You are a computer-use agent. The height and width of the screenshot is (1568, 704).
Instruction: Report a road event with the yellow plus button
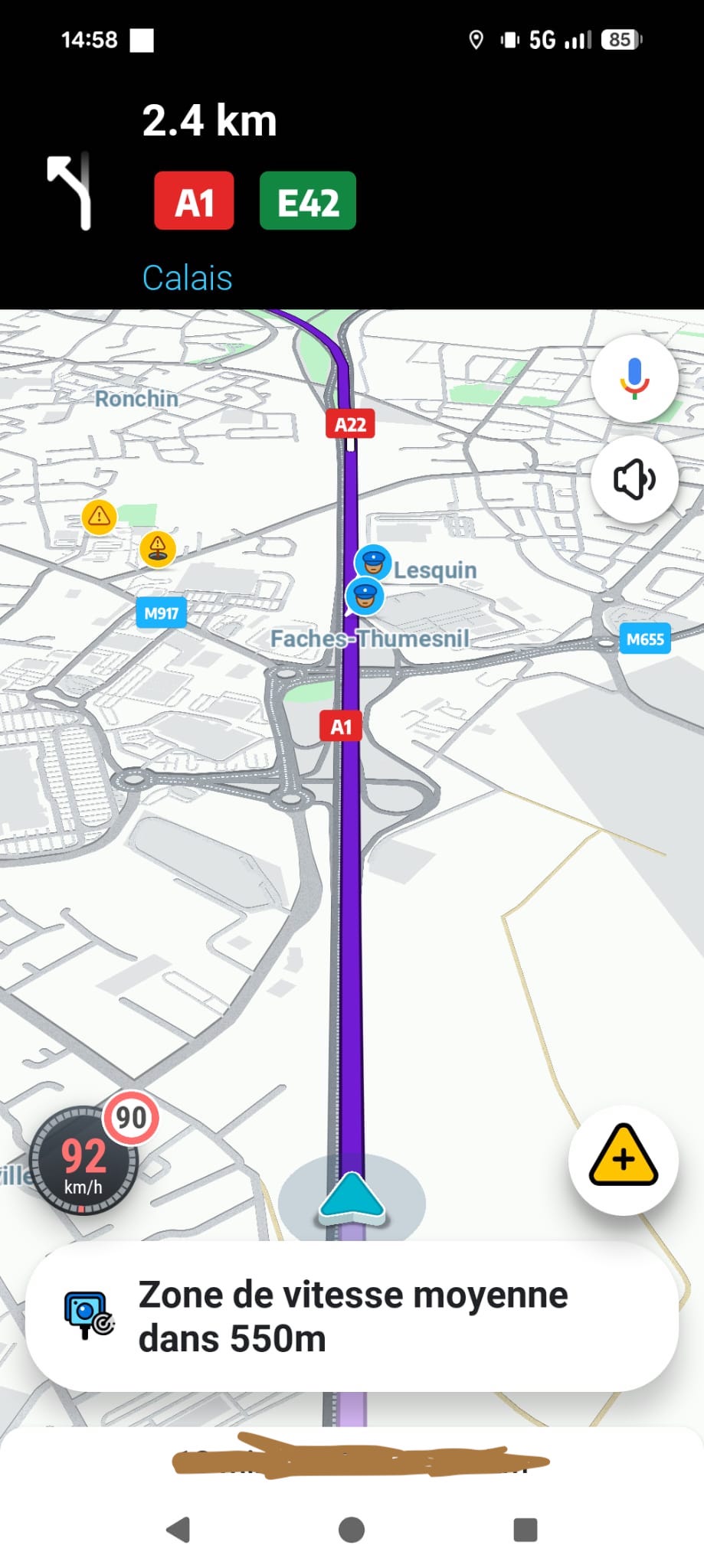click(x=623, y=1159)
